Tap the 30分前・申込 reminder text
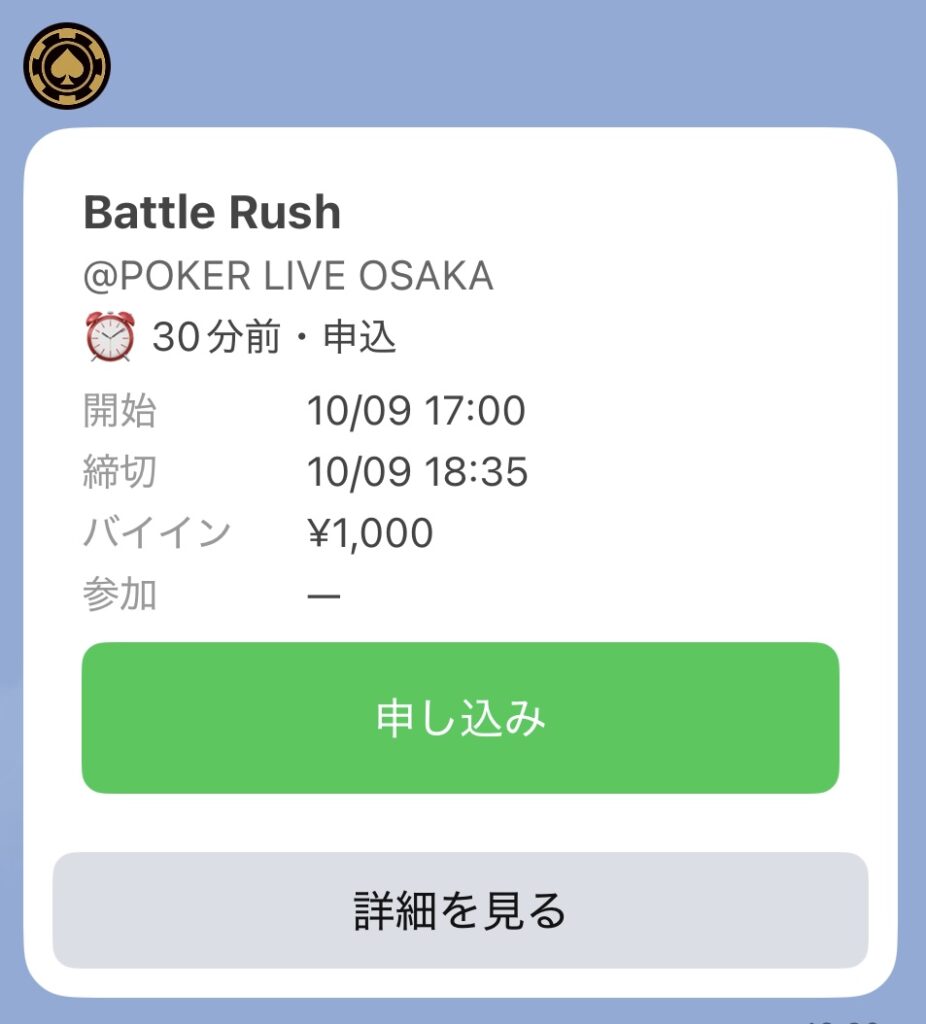926x1024 pixels. [x=270, y=338]
